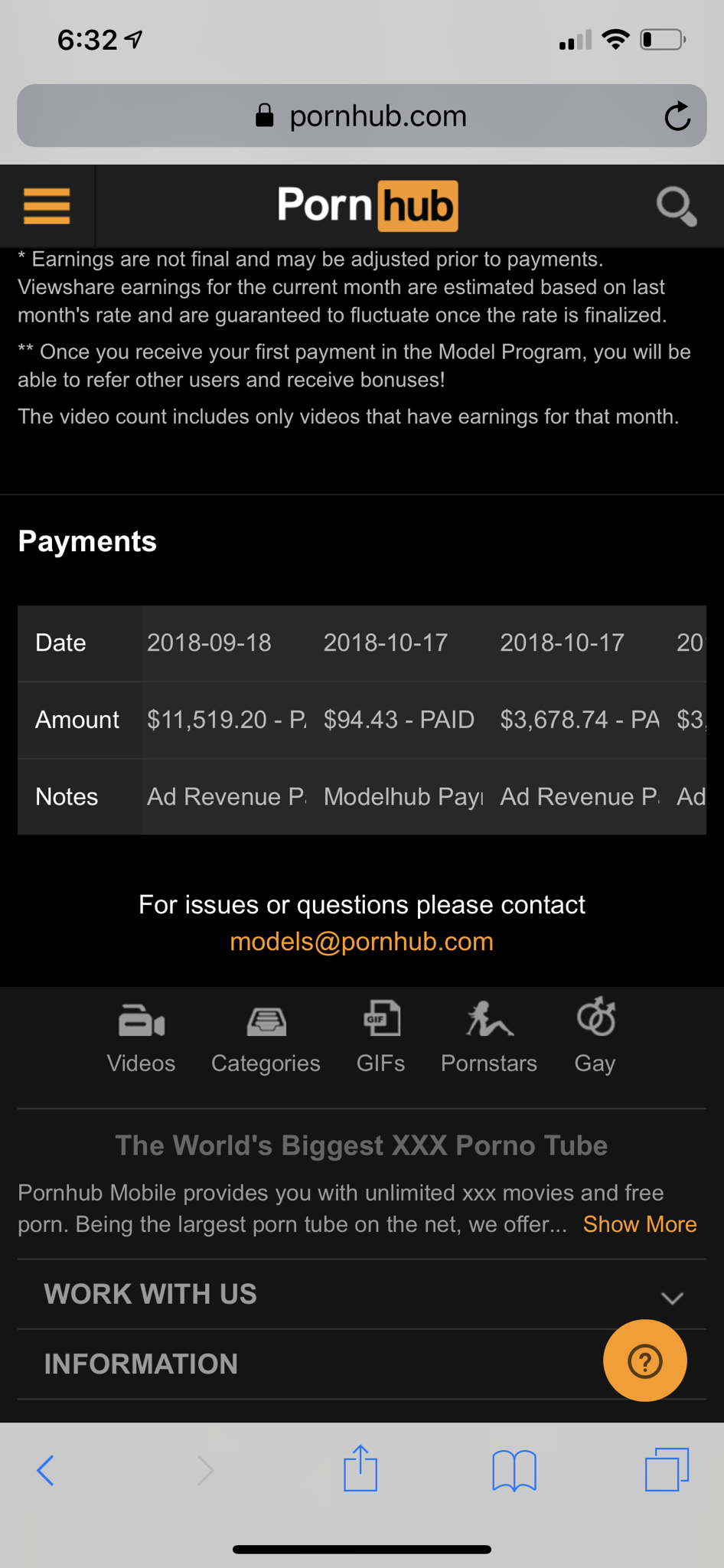Viewport: 724px width, 1568px height.
Task: Share this page from Safari toolbar
Action: tap(360, 1468)
